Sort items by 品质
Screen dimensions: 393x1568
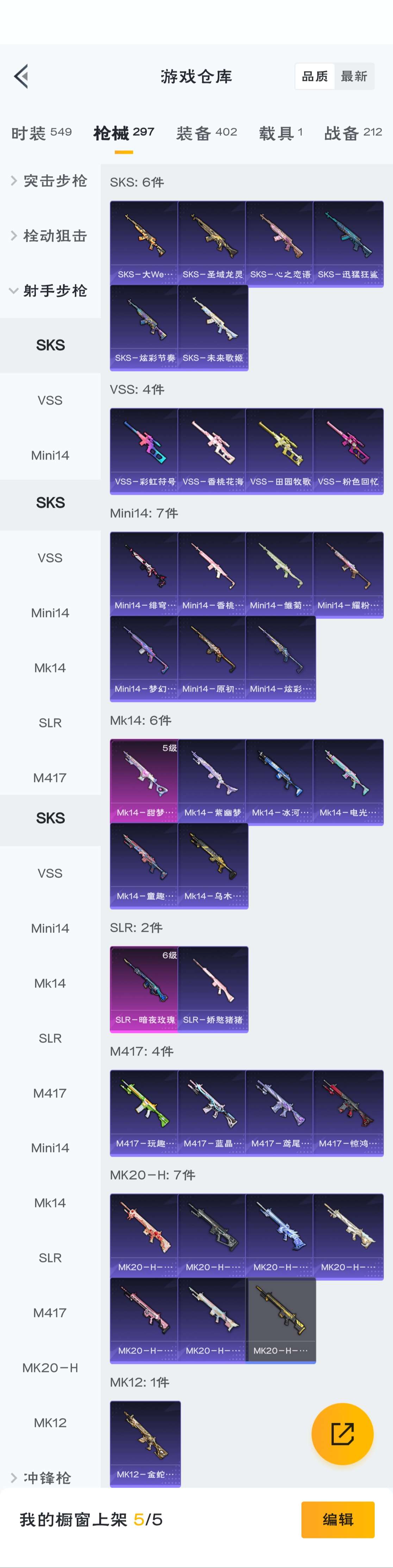[314, 77]
